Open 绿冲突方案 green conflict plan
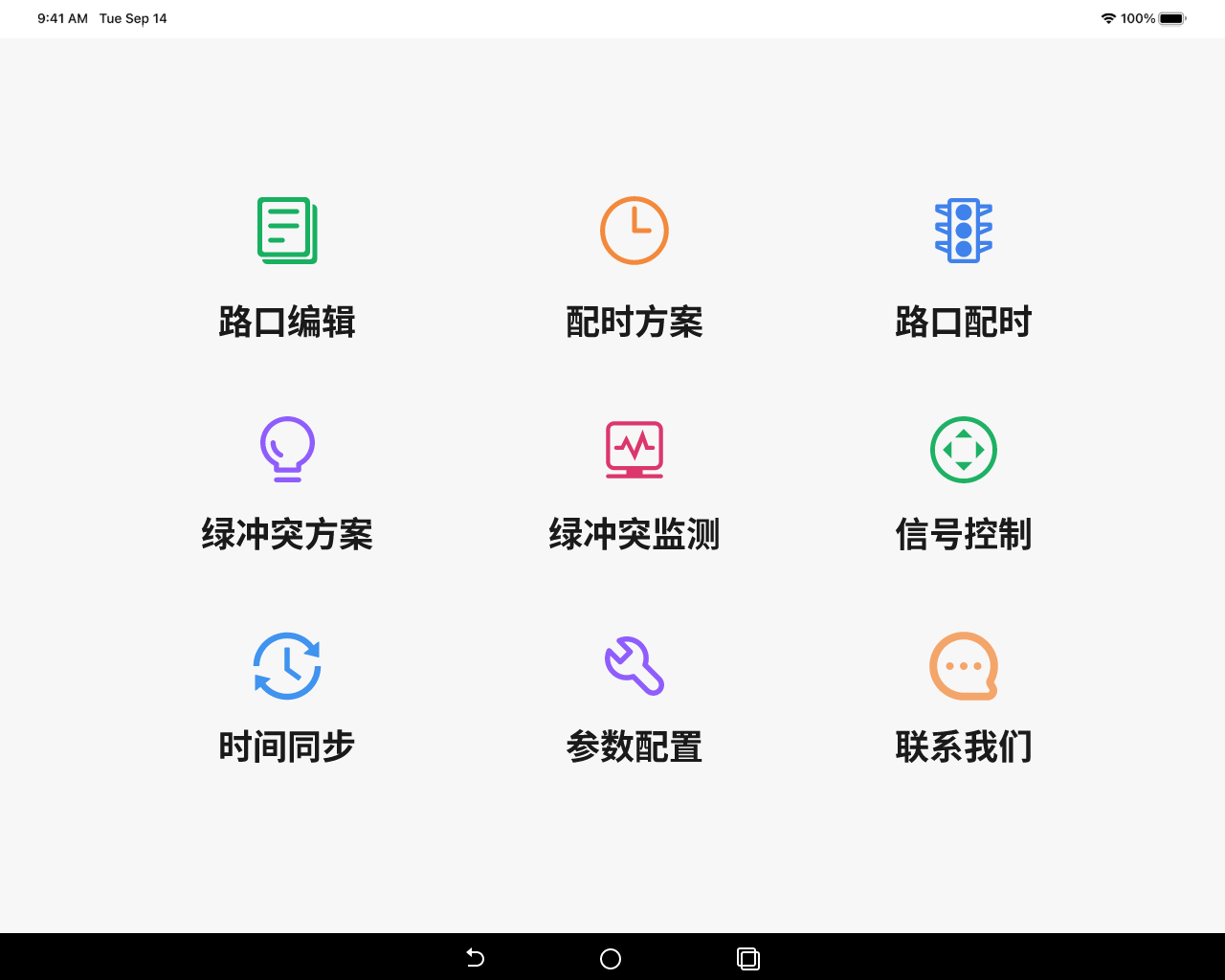This screenshot has height=980, width=1225. coord(287,483)
